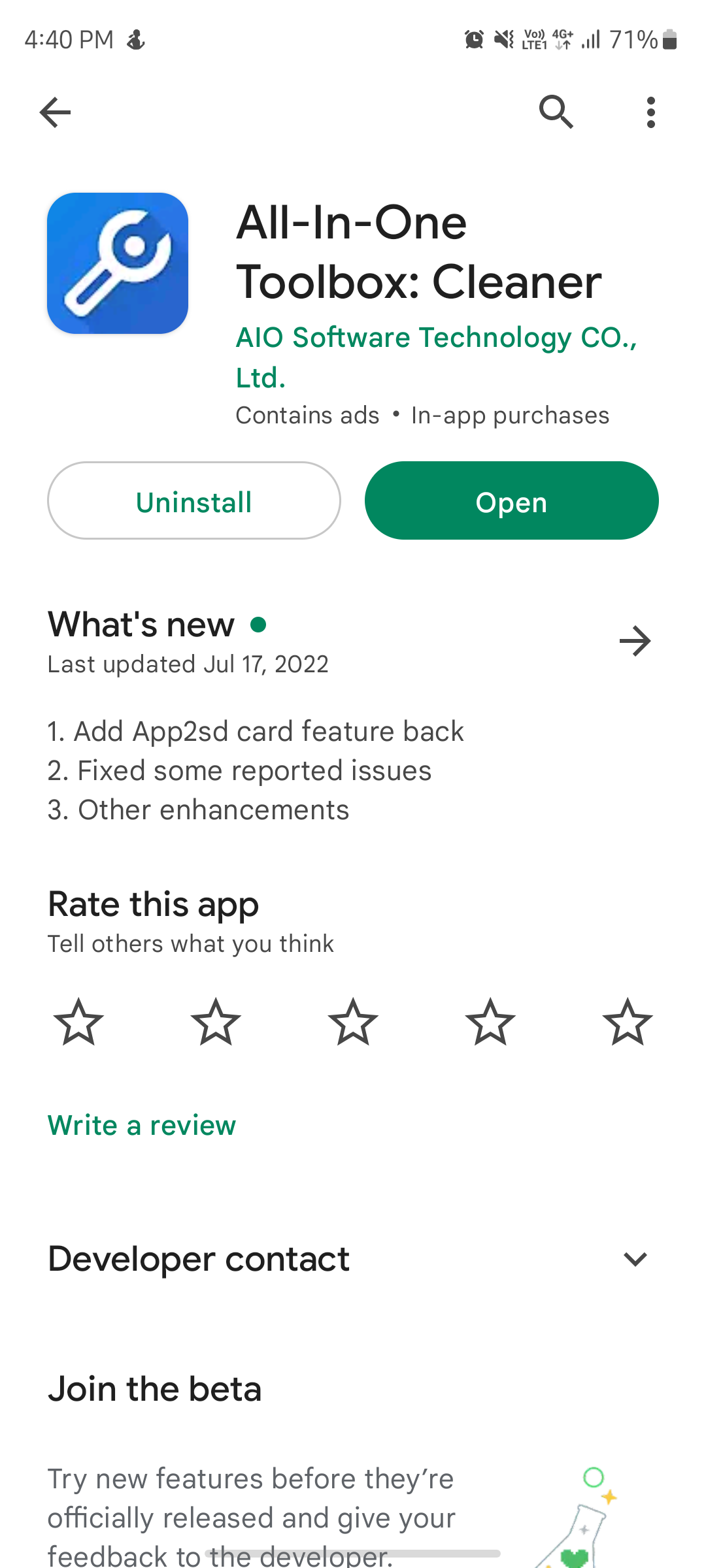Give the app four stars
Image resolution: width=706 pixels, height=1568 pixels.
490,1022
